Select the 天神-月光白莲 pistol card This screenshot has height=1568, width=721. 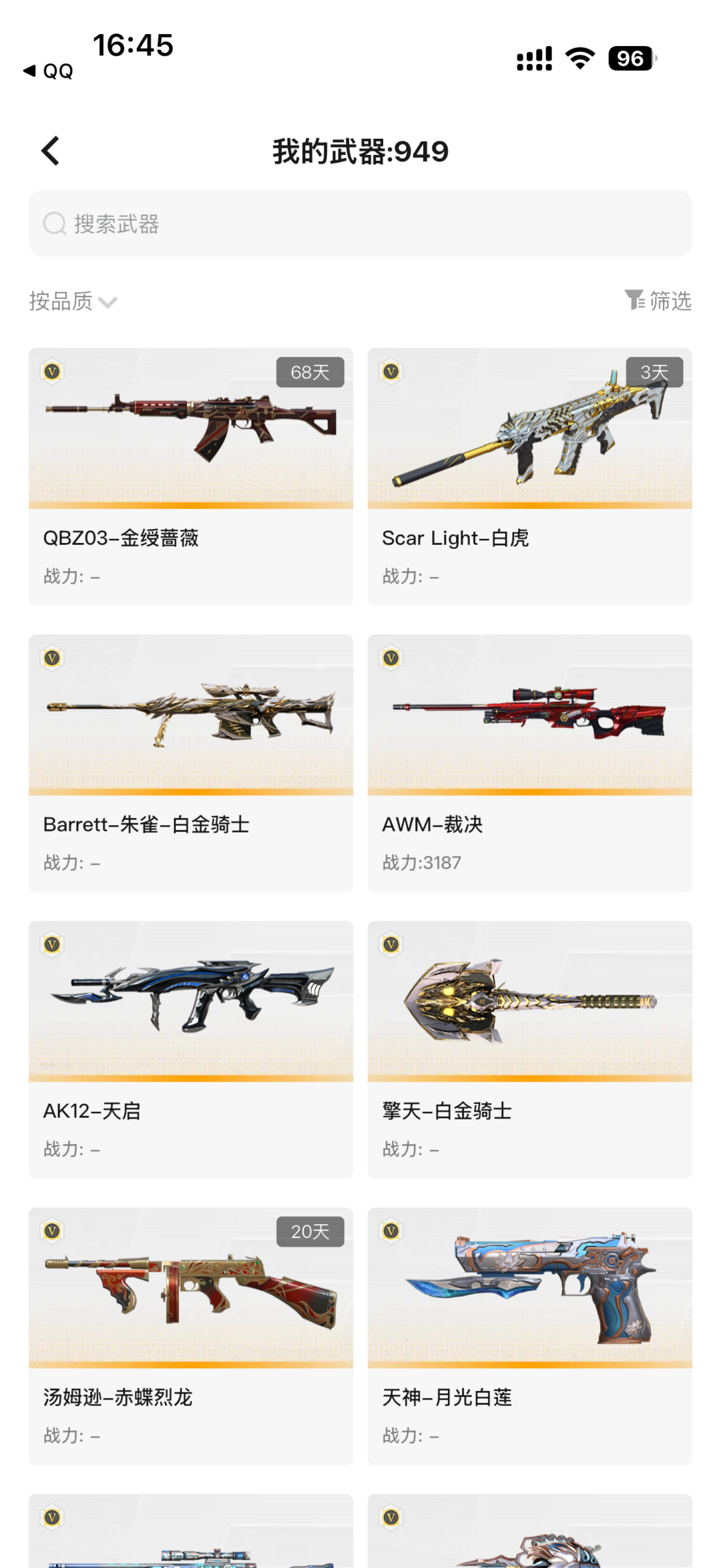(x=530, y=1336)
